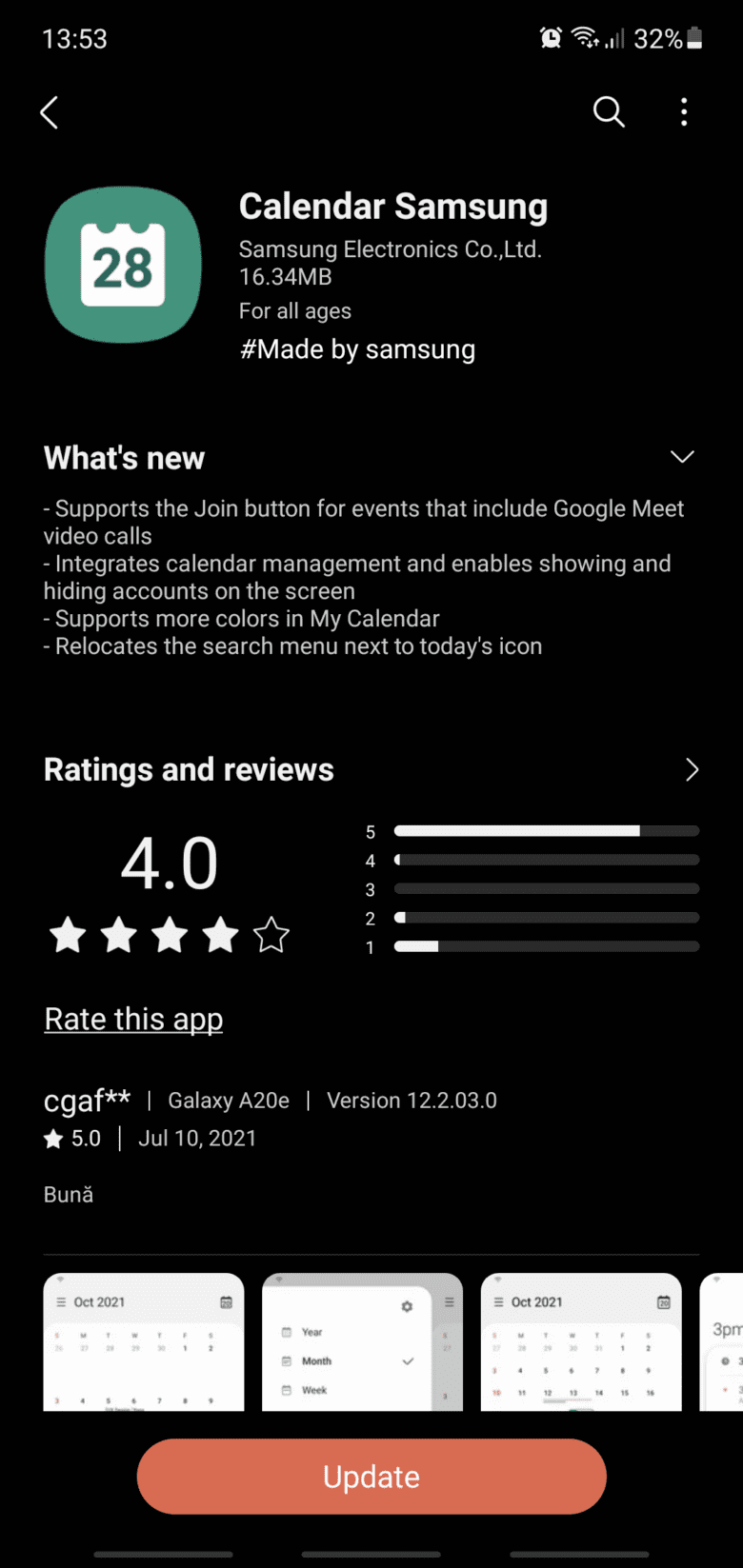Open the What's new section header
Screen dimensions: 743x1568
[x=124, y=458]
